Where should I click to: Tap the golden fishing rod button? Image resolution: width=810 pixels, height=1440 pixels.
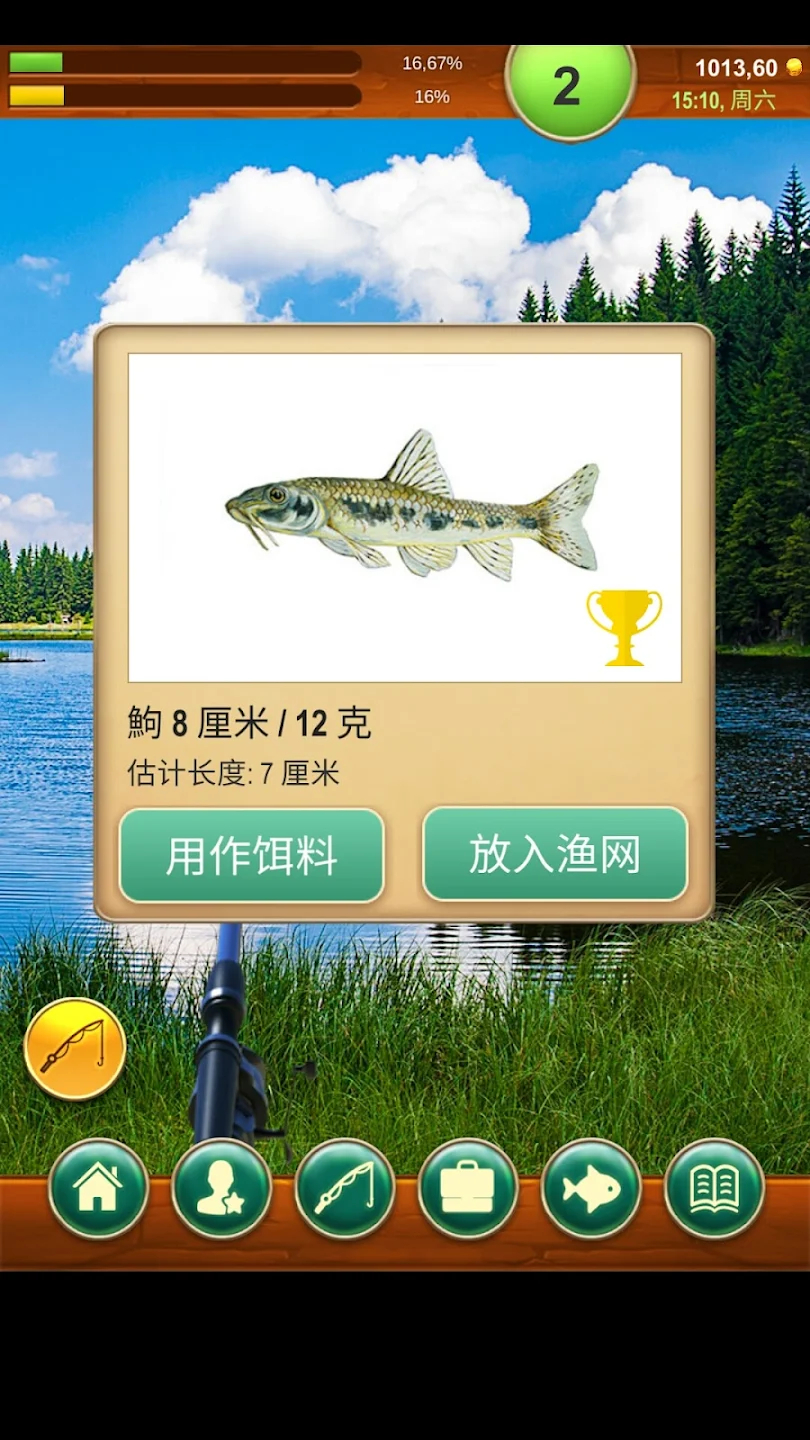click(75, 1048)
